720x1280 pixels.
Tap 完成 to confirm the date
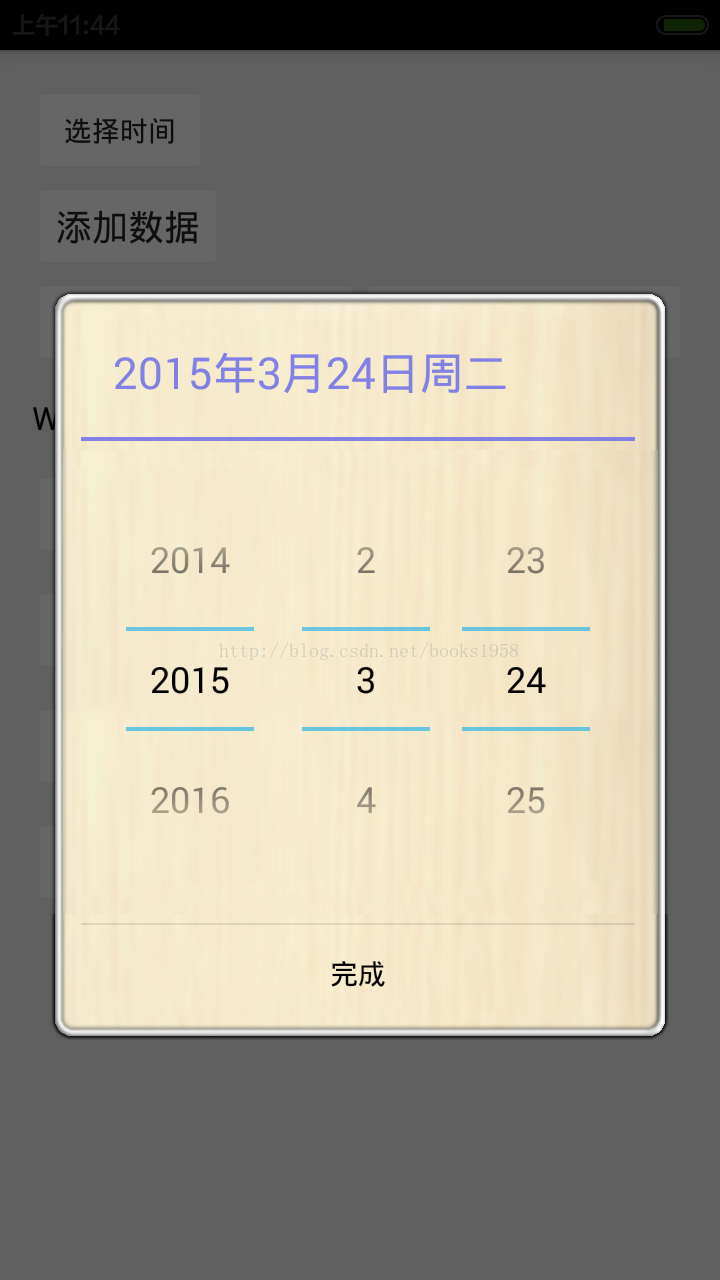click(358, 974)
